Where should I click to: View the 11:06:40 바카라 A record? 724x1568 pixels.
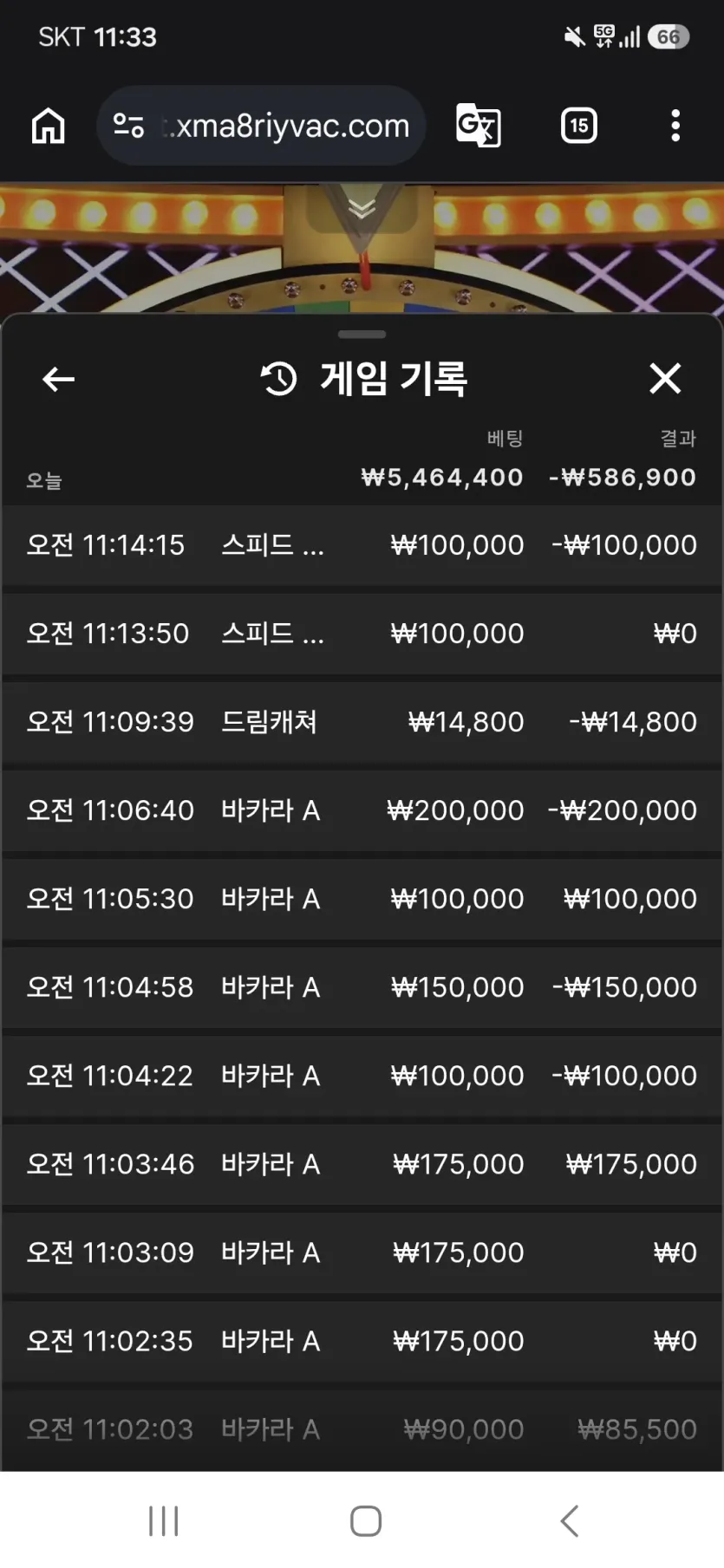362,810
